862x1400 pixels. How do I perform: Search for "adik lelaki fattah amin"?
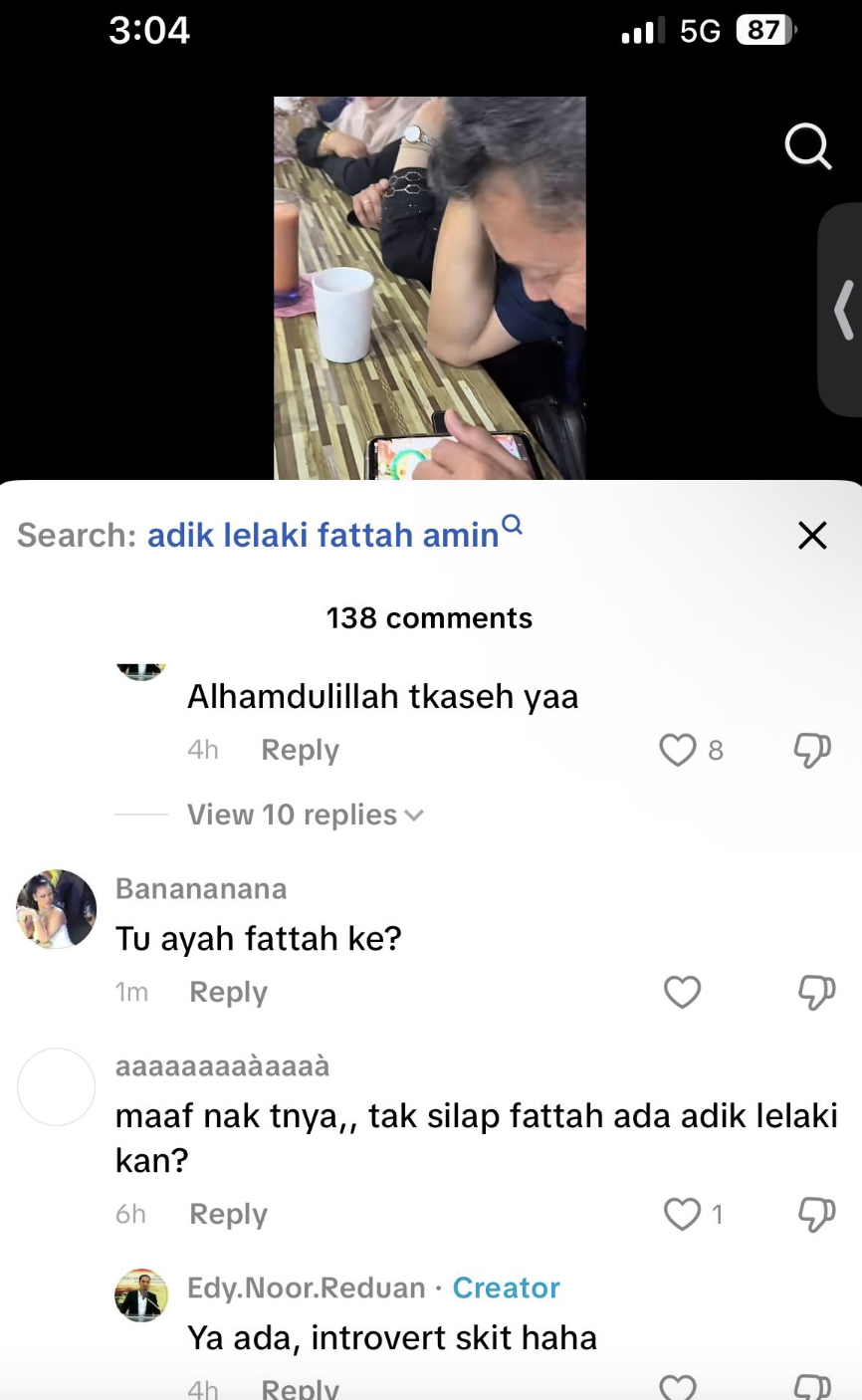click(322, 534)
